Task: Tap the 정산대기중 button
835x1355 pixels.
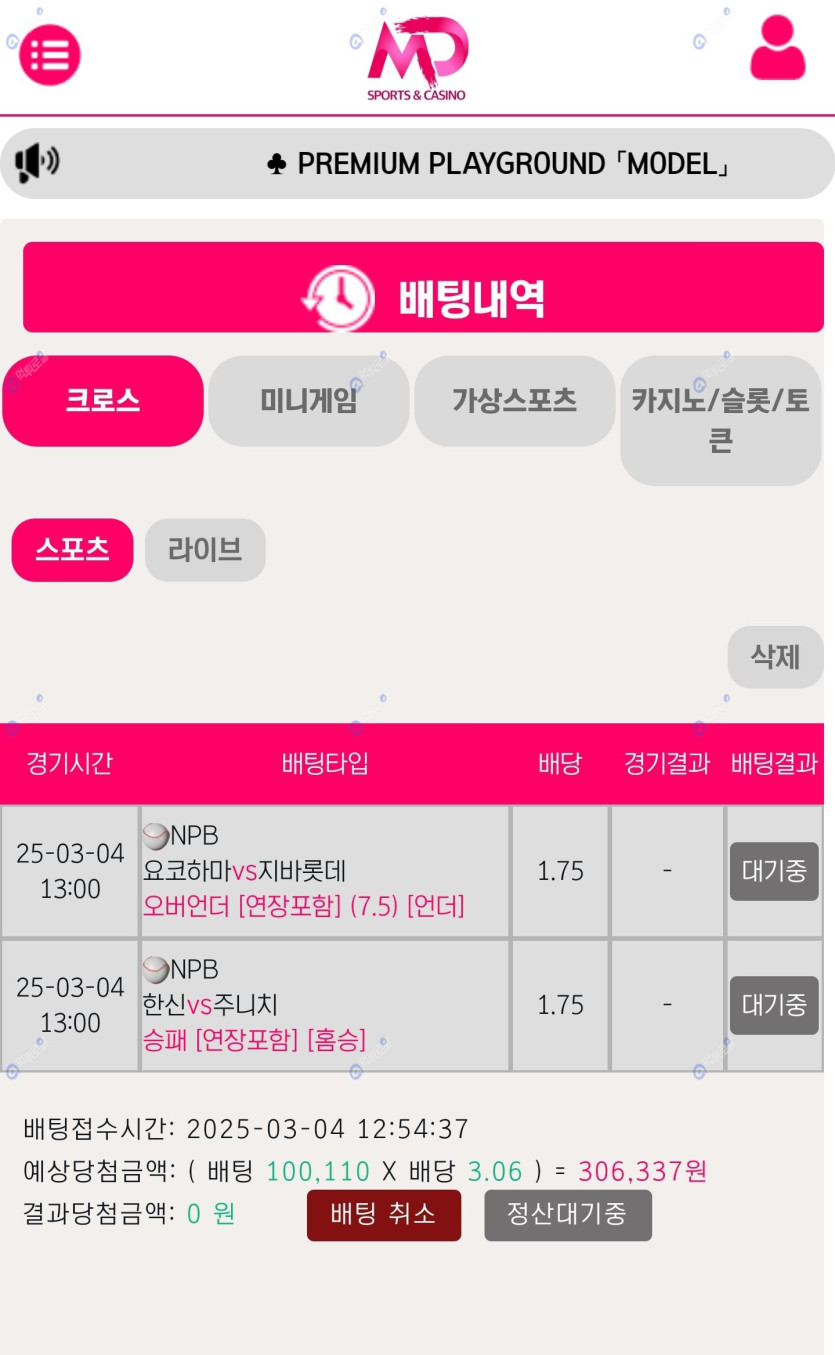Action: tap(568, 1215)
